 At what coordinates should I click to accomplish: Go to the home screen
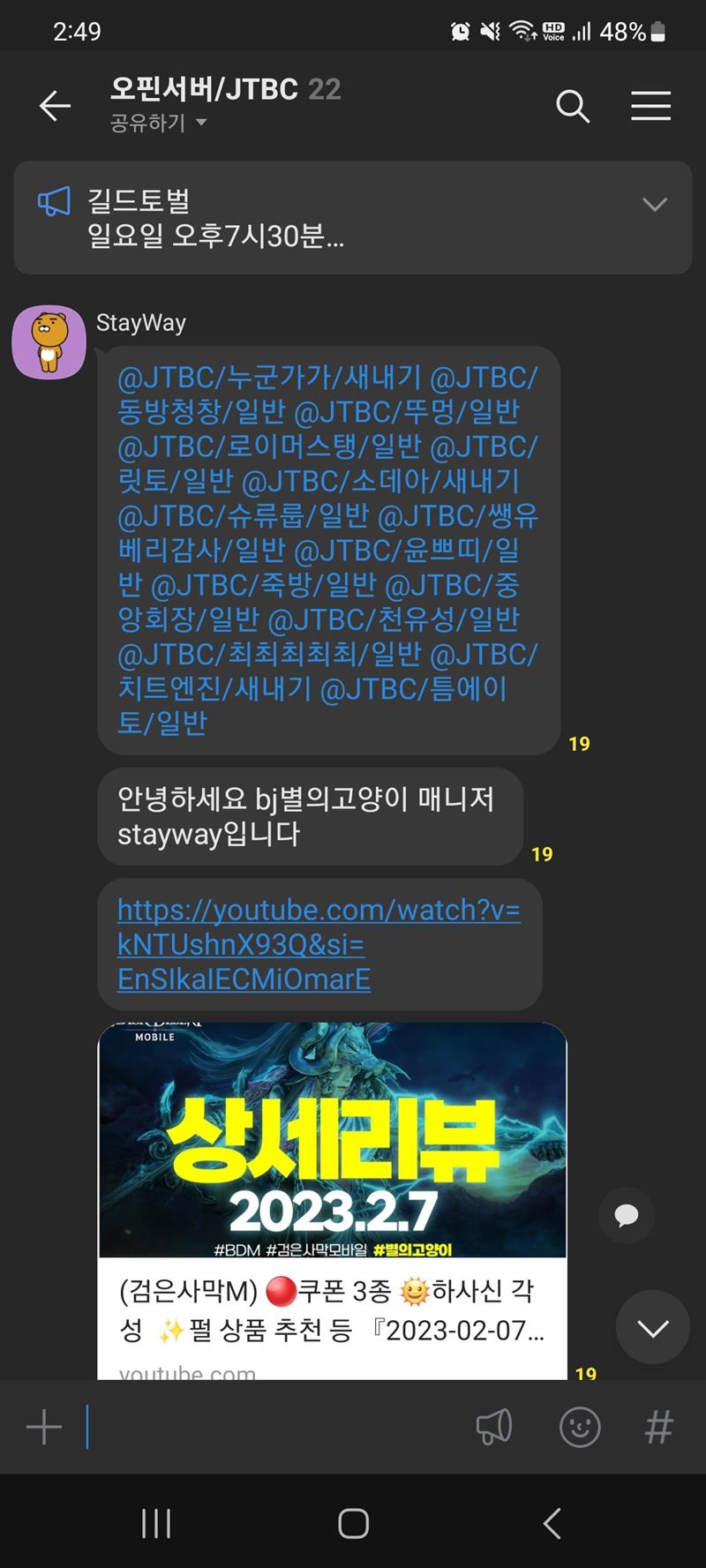(353, 1523)
